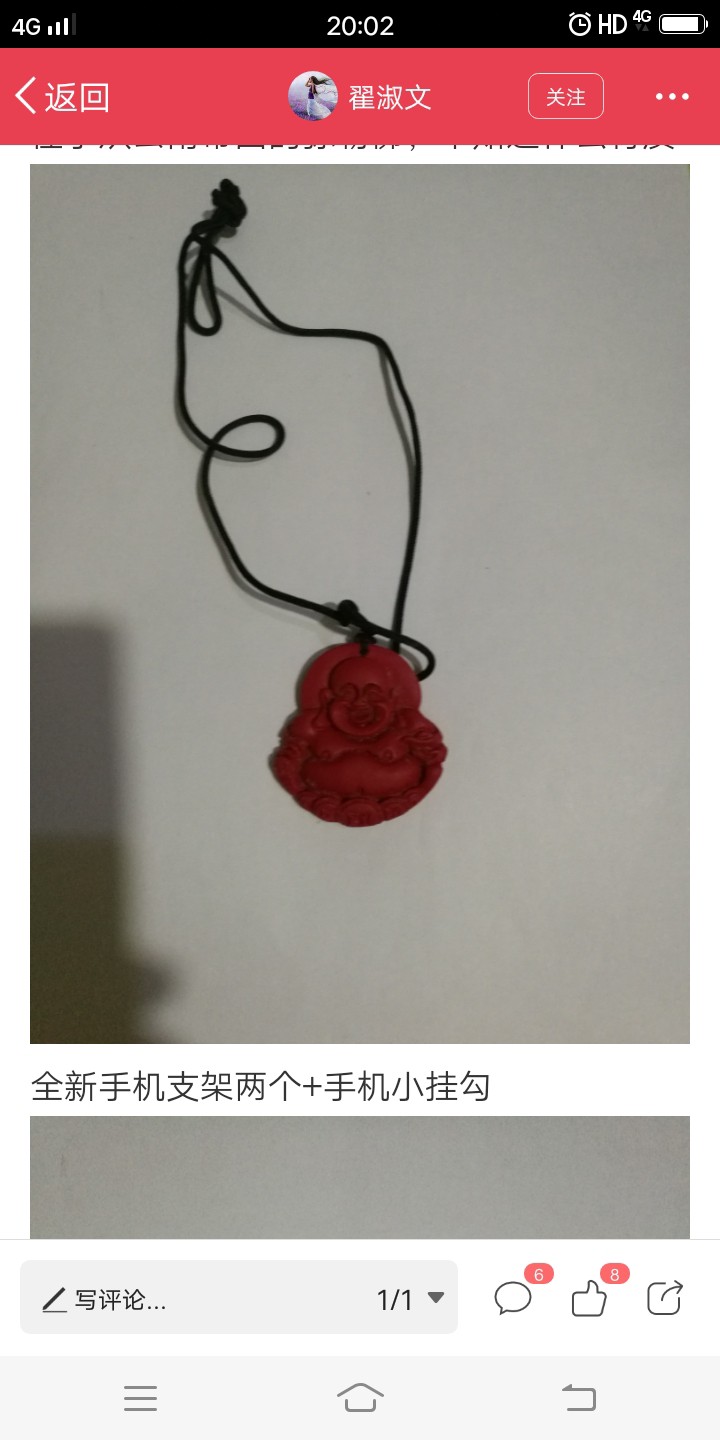
Task: Open 翟淑文's profile avatar
Action: click(x=312, y=97)
